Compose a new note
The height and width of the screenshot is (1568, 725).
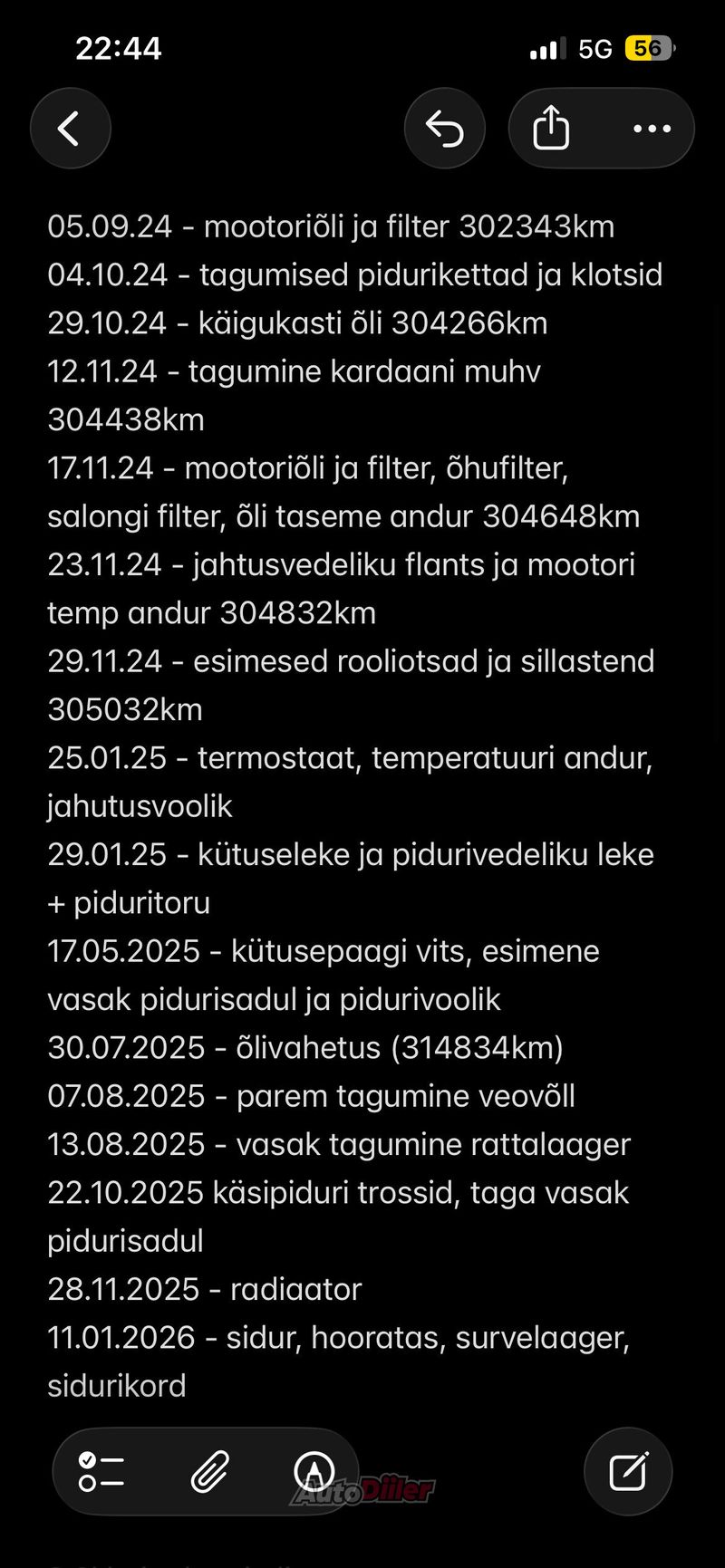tap(628, 1472)
